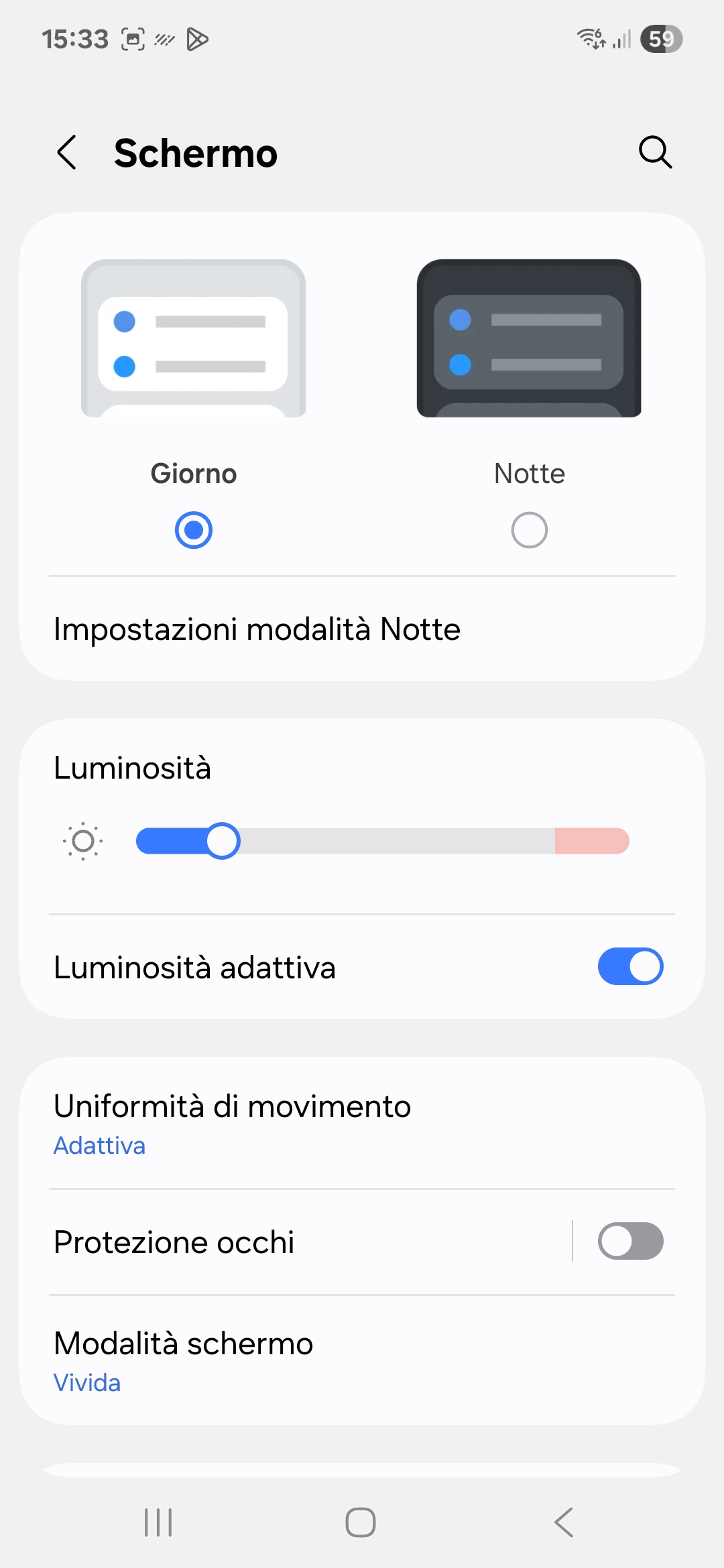Tap the dark Notte theme preview
Screen dimensions: 724x1568
coord(529,338)
